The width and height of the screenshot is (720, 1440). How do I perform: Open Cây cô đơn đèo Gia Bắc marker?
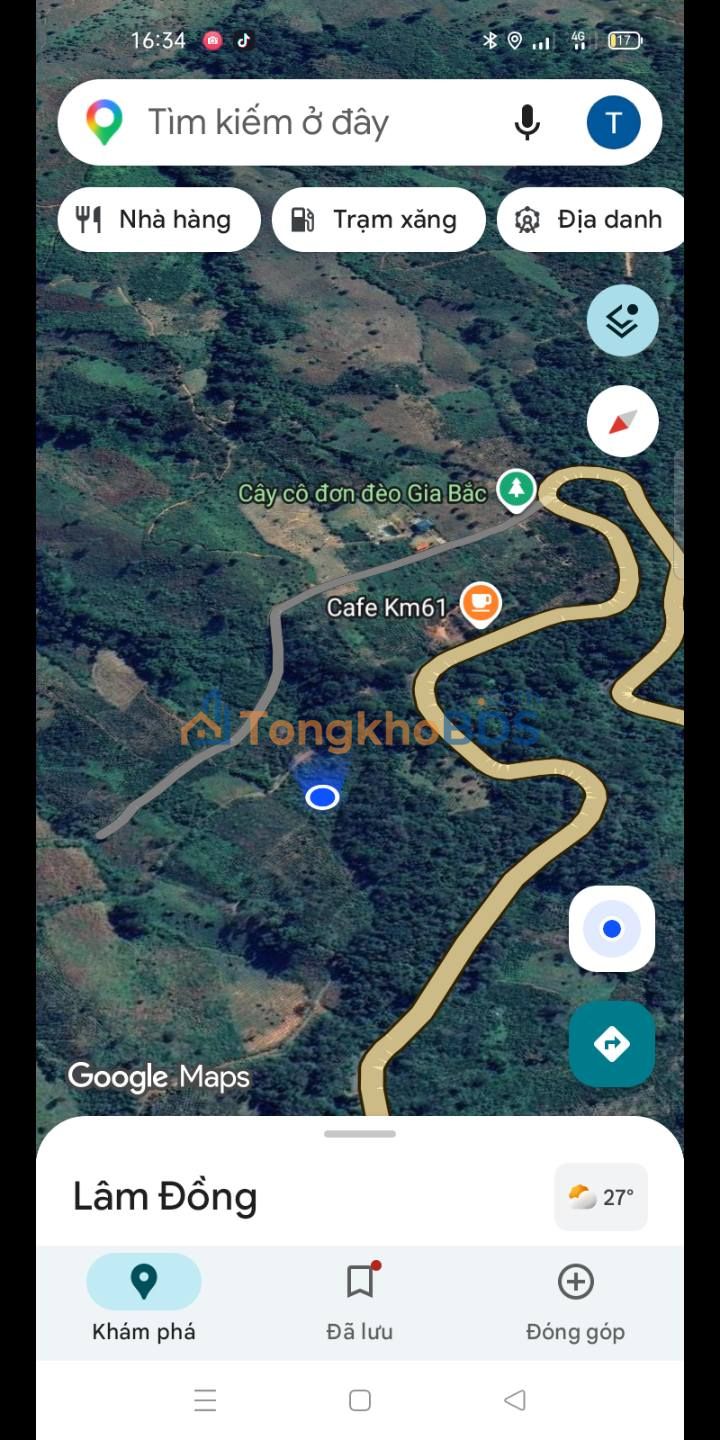tap(516, 490)
